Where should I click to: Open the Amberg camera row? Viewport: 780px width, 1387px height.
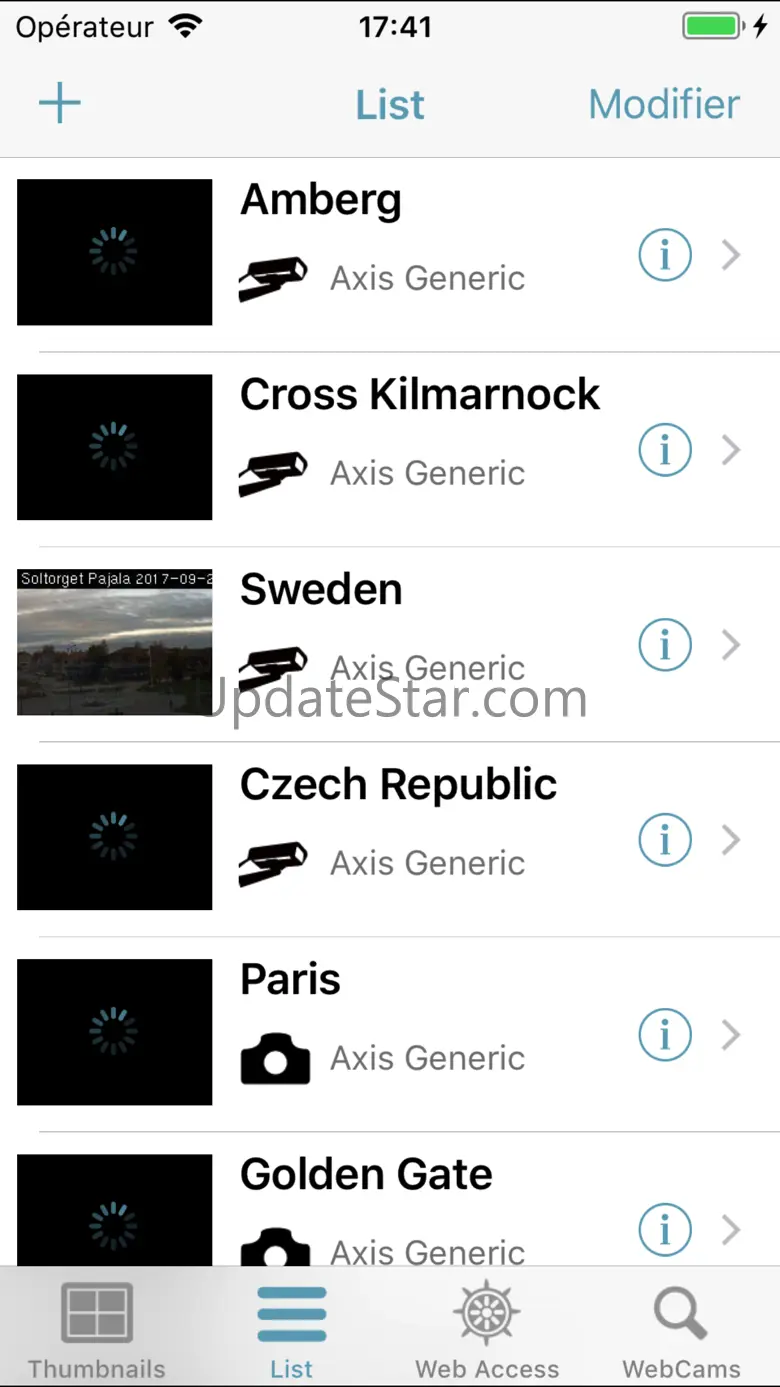pyautogui.click(x=400, y=254)
